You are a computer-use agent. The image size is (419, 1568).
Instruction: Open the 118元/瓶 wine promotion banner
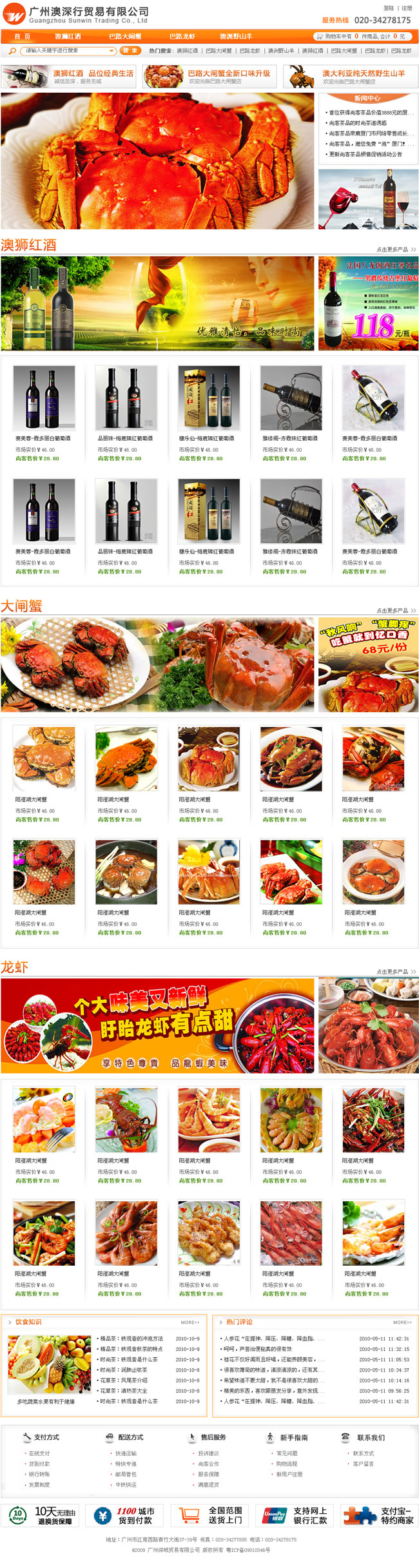[368, 304]
